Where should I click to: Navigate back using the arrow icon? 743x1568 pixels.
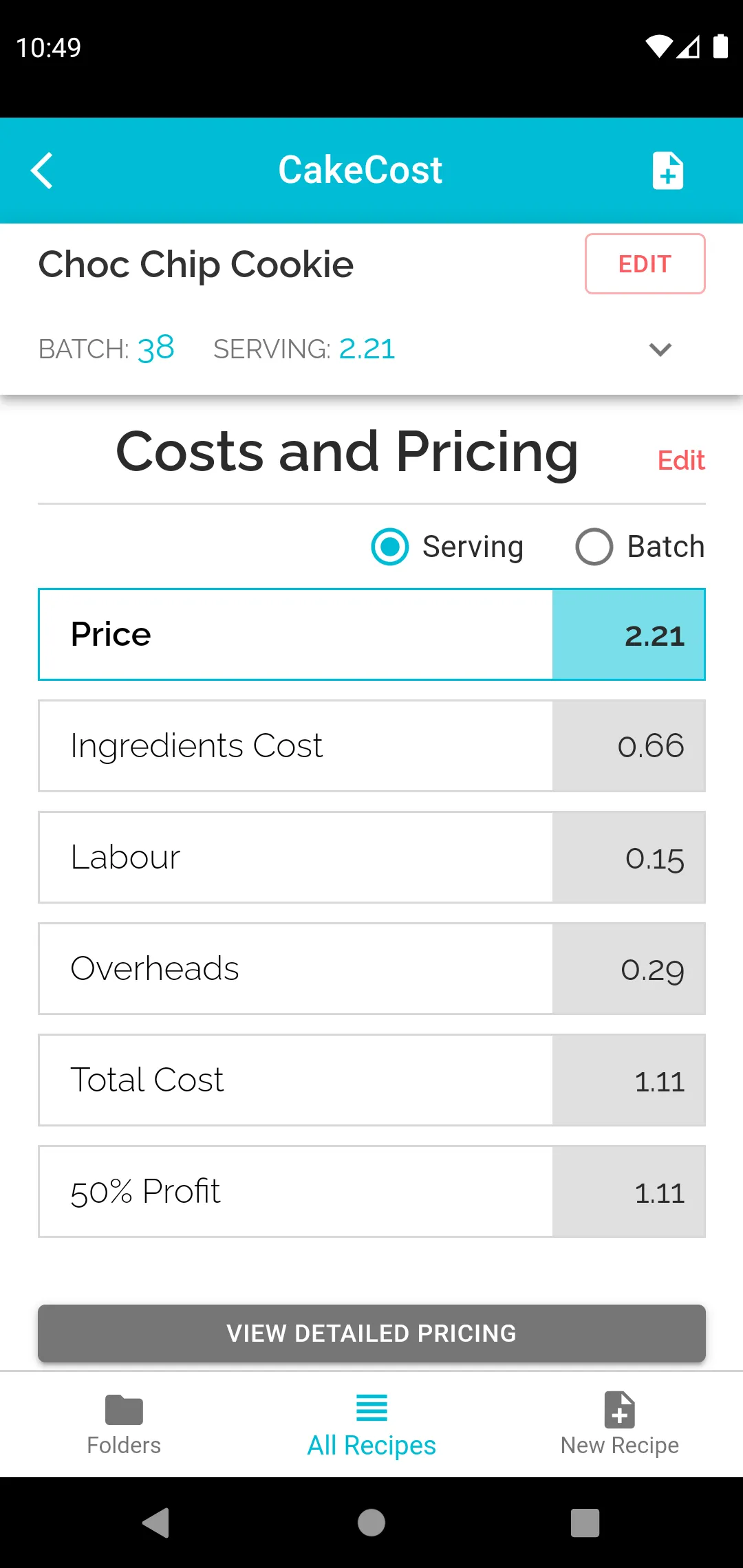click(x=43, y=170)
